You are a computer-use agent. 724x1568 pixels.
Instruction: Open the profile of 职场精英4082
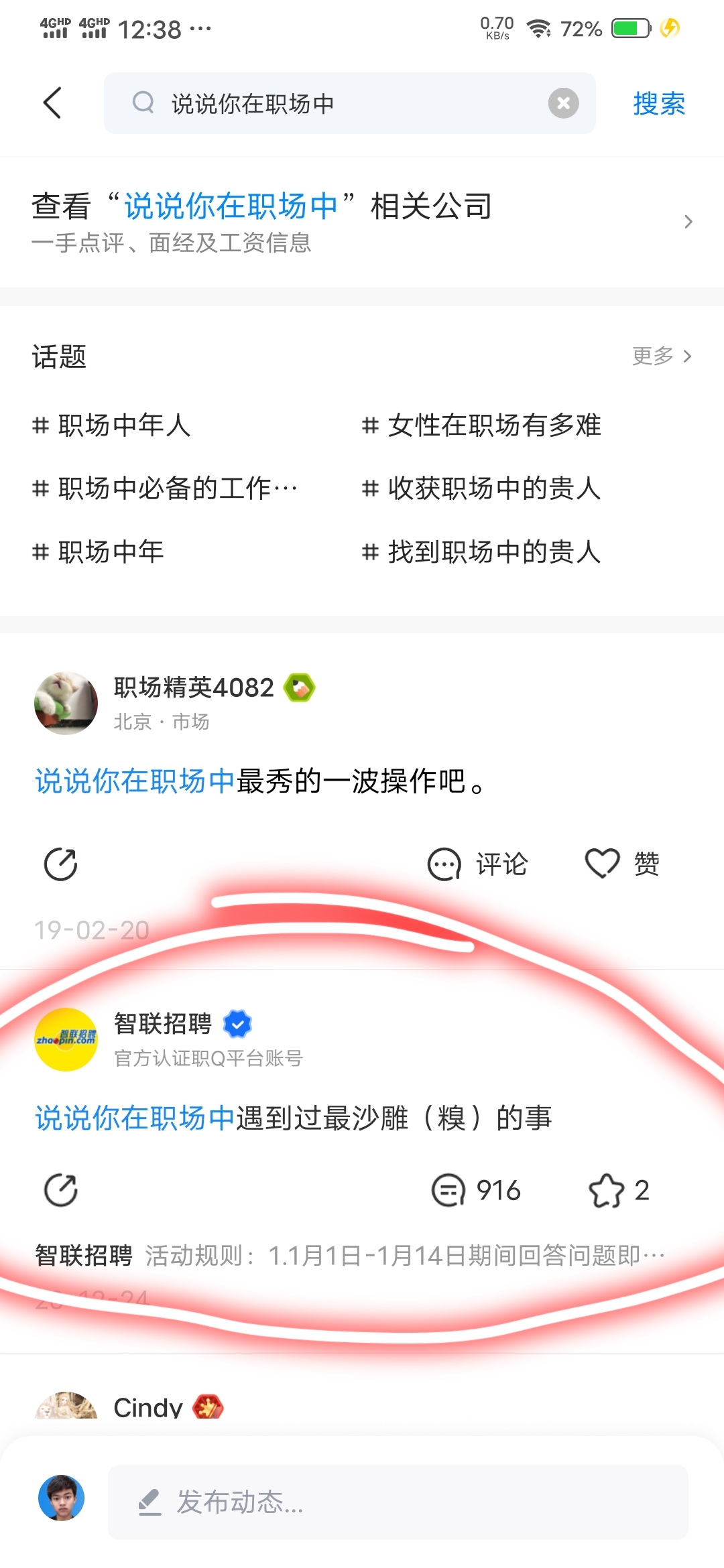[x=66, y=703]
